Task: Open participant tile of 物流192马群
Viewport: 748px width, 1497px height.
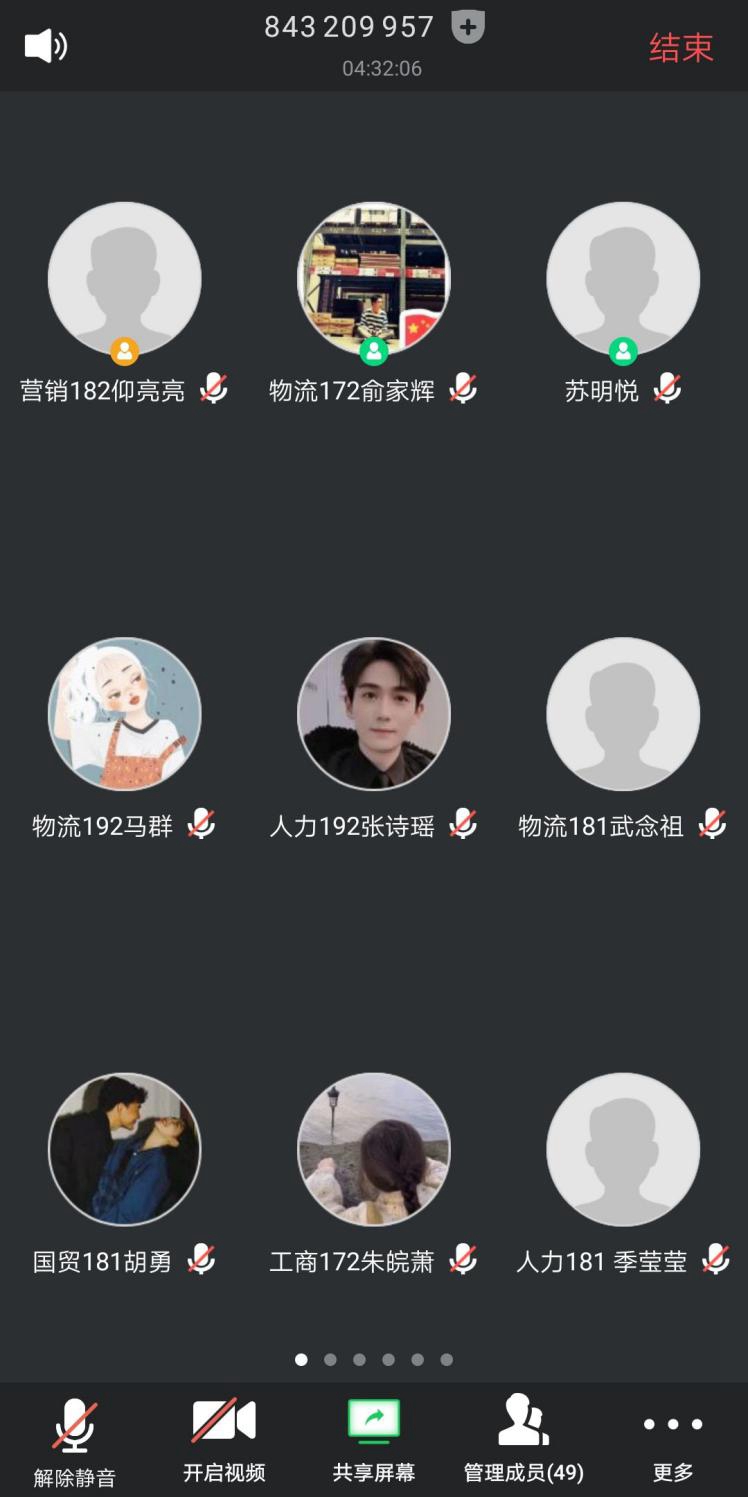Action: pos(124,714)
